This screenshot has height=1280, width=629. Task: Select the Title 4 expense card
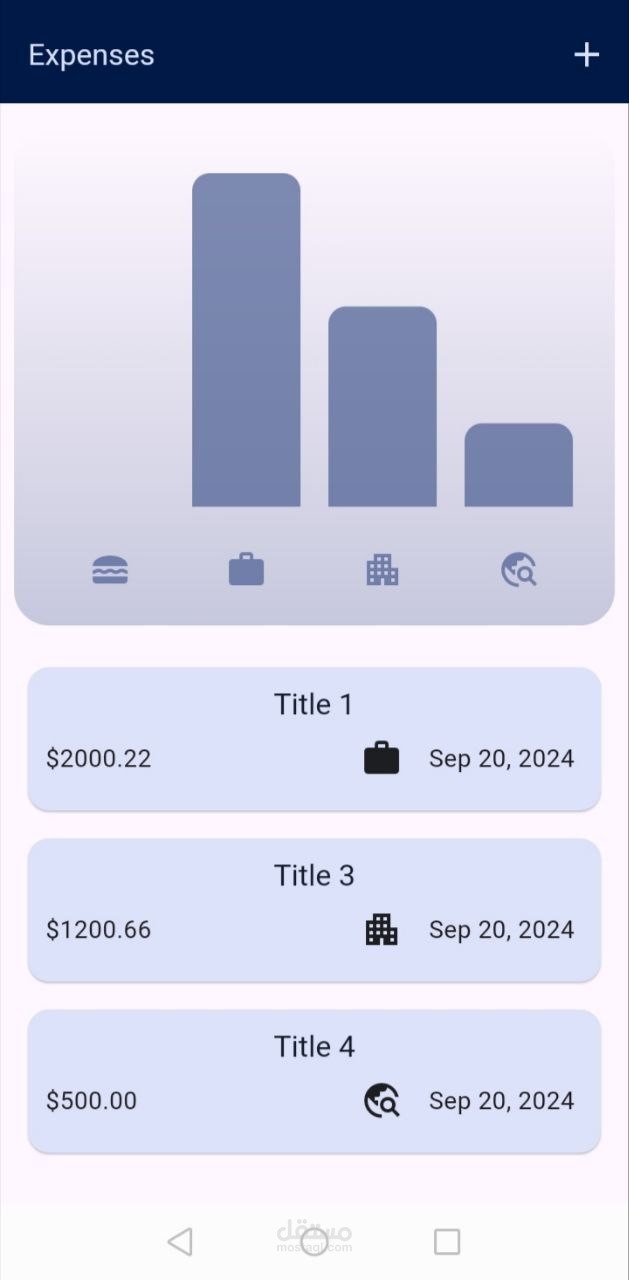[314, 1080]
